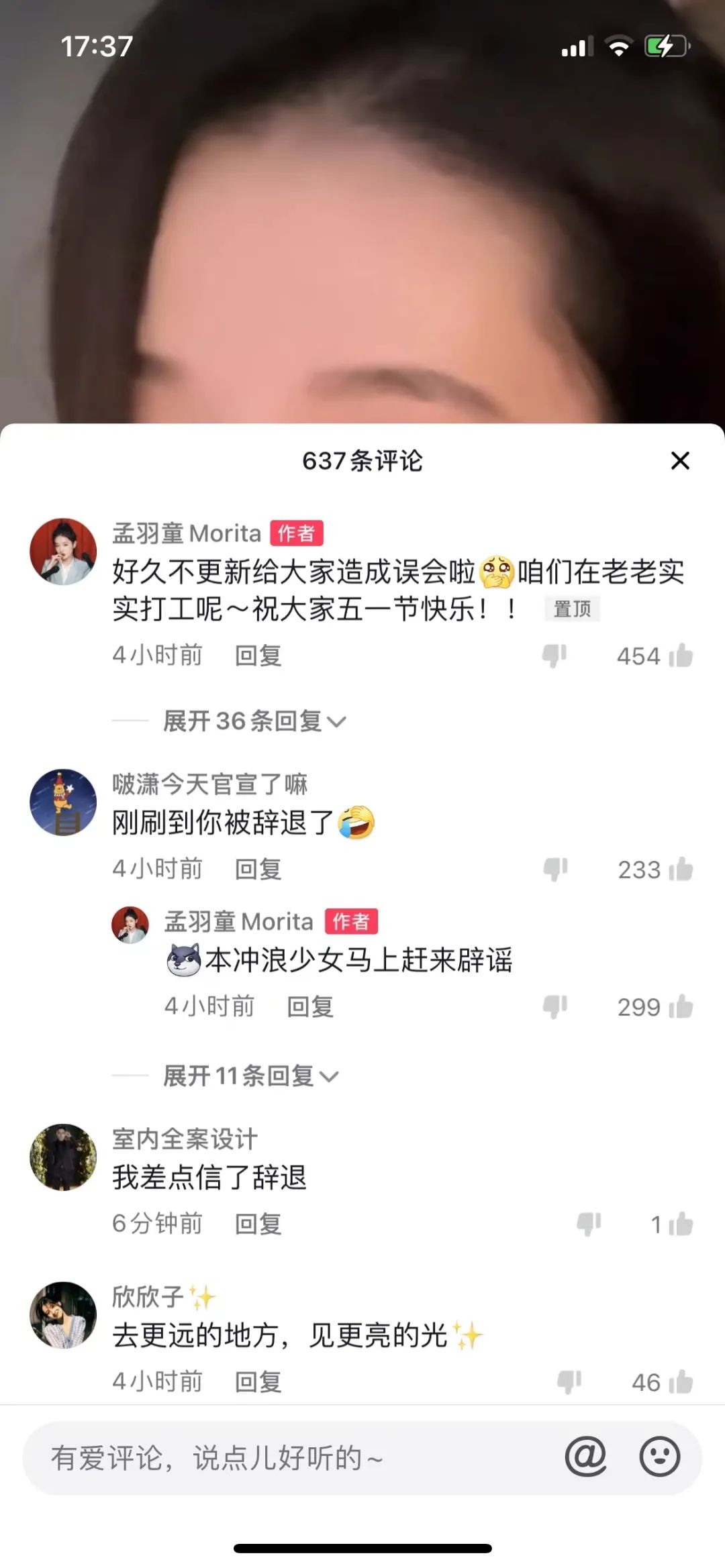The image size is (725, 1568).
Task: Expand 展开11条回复
Action: 250,1076
